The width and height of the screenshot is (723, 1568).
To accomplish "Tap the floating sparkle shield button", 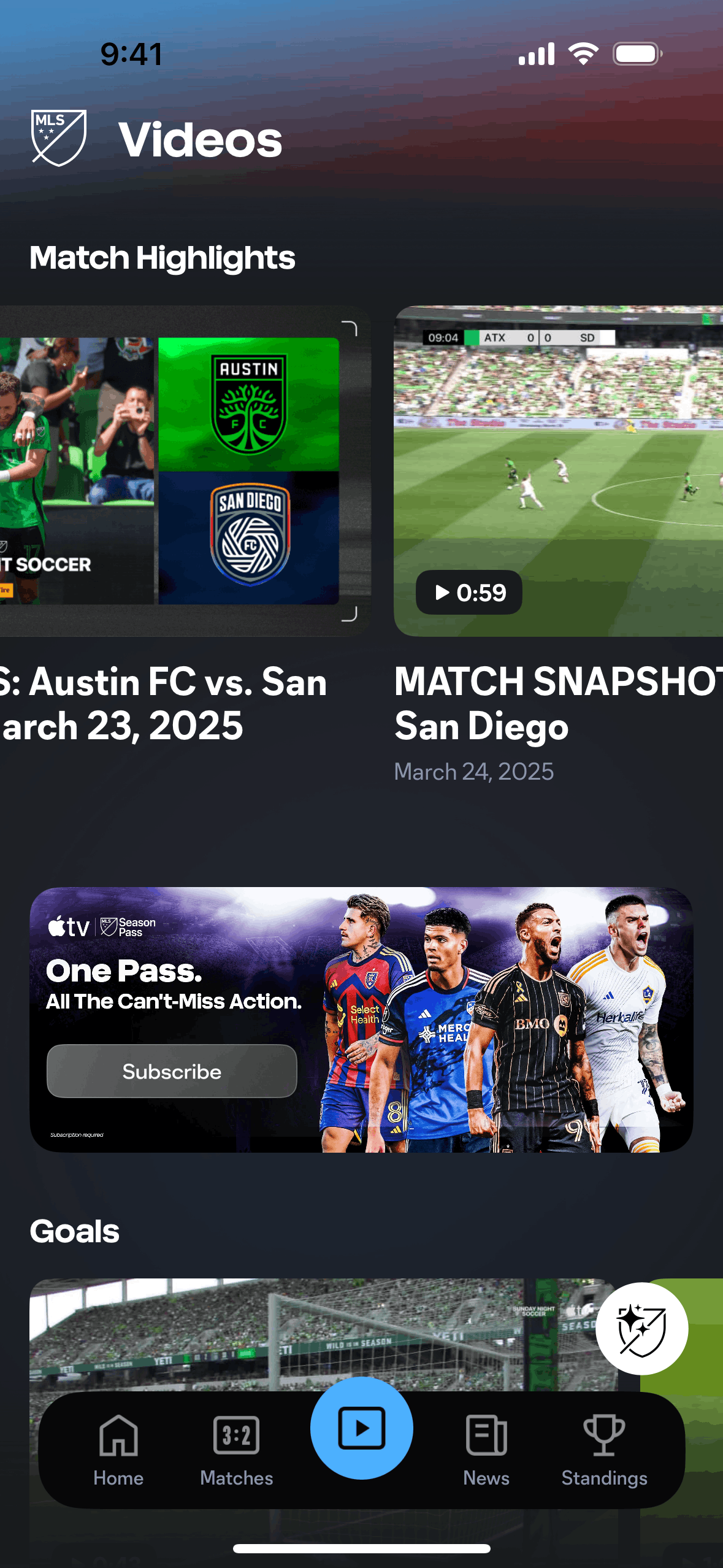I will pyautogui.click(x=641, y=1328).
